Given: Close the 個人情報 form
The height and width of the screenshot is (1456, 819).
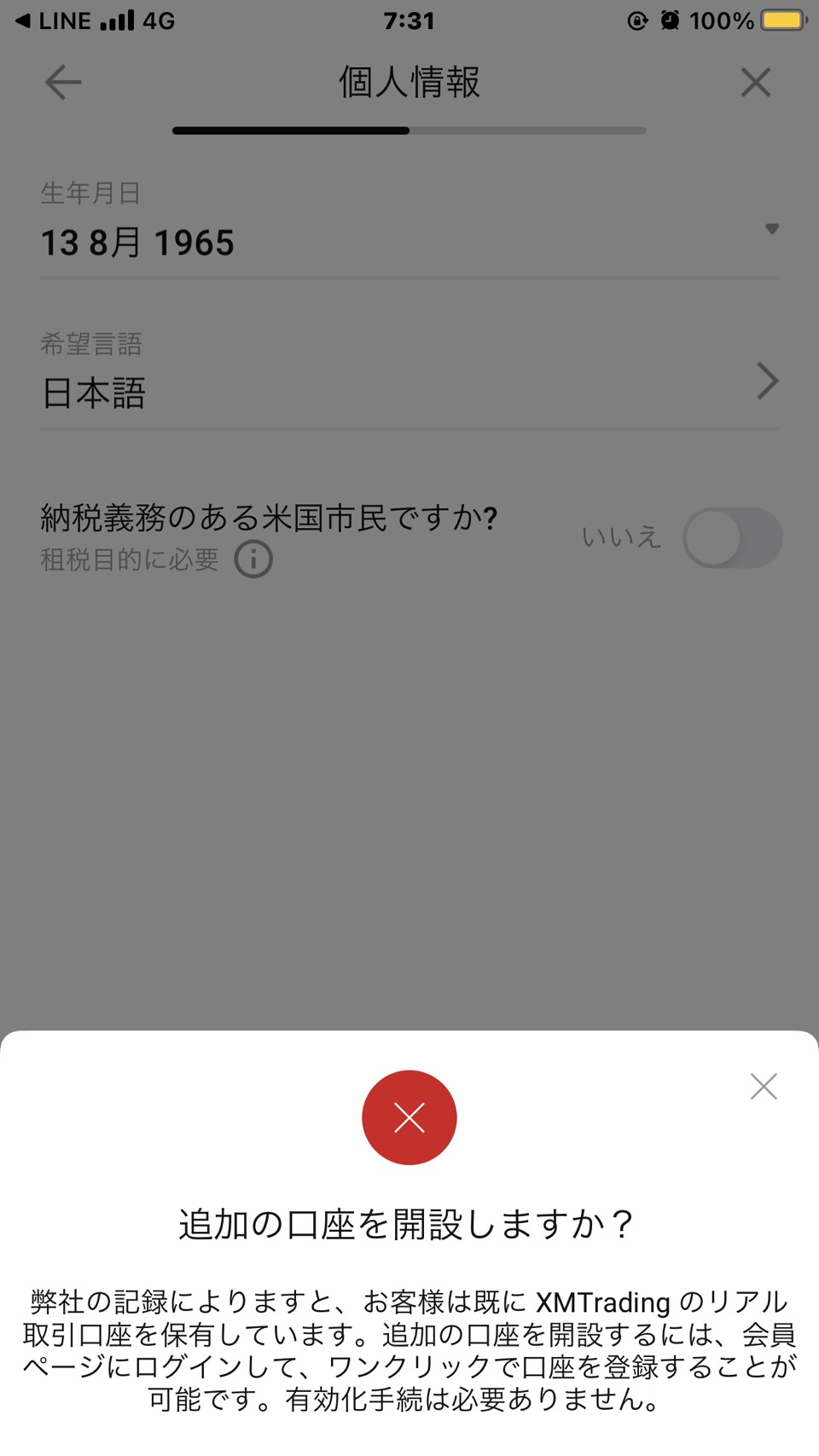Looking at the screenshot, I should (755, 83).
